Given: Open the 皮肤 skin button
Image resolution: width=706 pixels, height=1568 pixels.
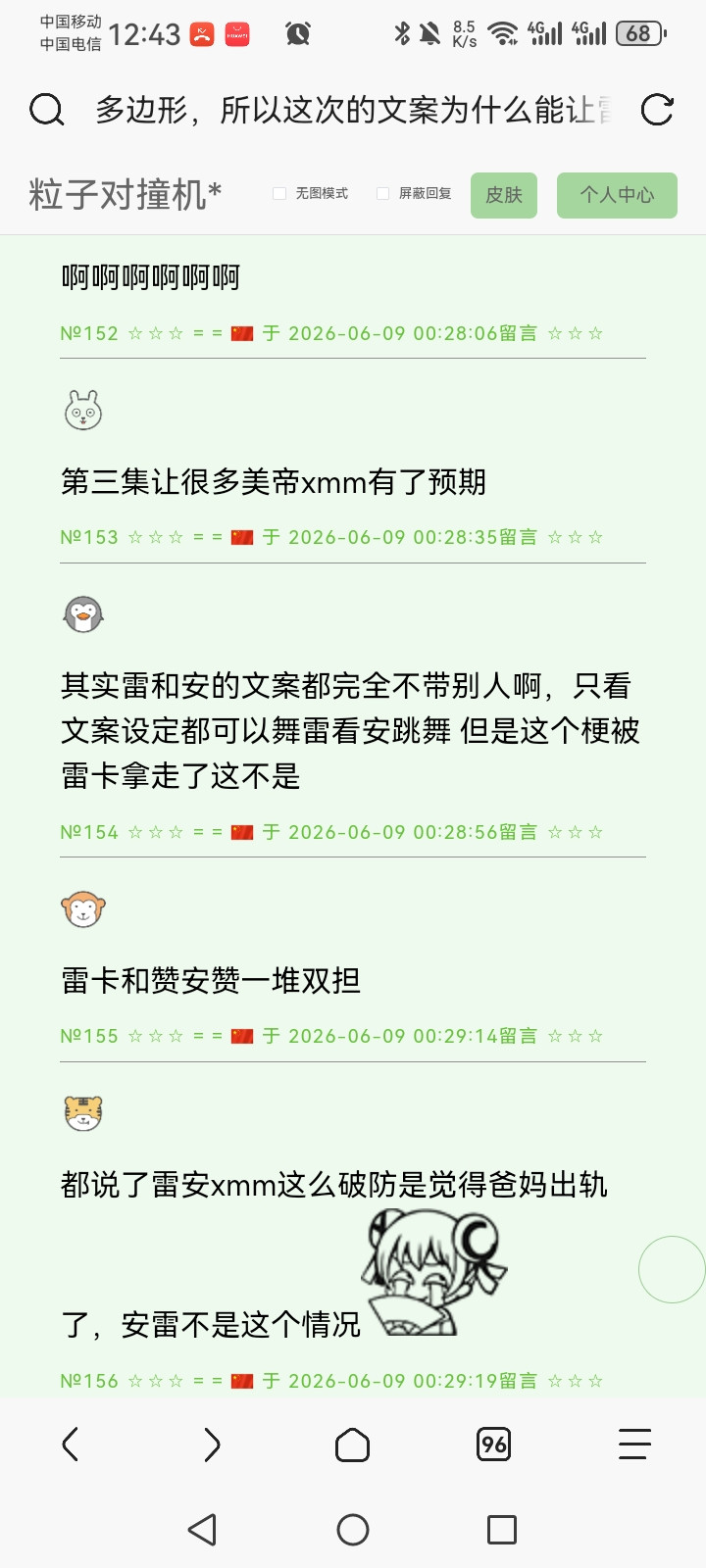Looking at the screenshot, I should coord(504,195).
